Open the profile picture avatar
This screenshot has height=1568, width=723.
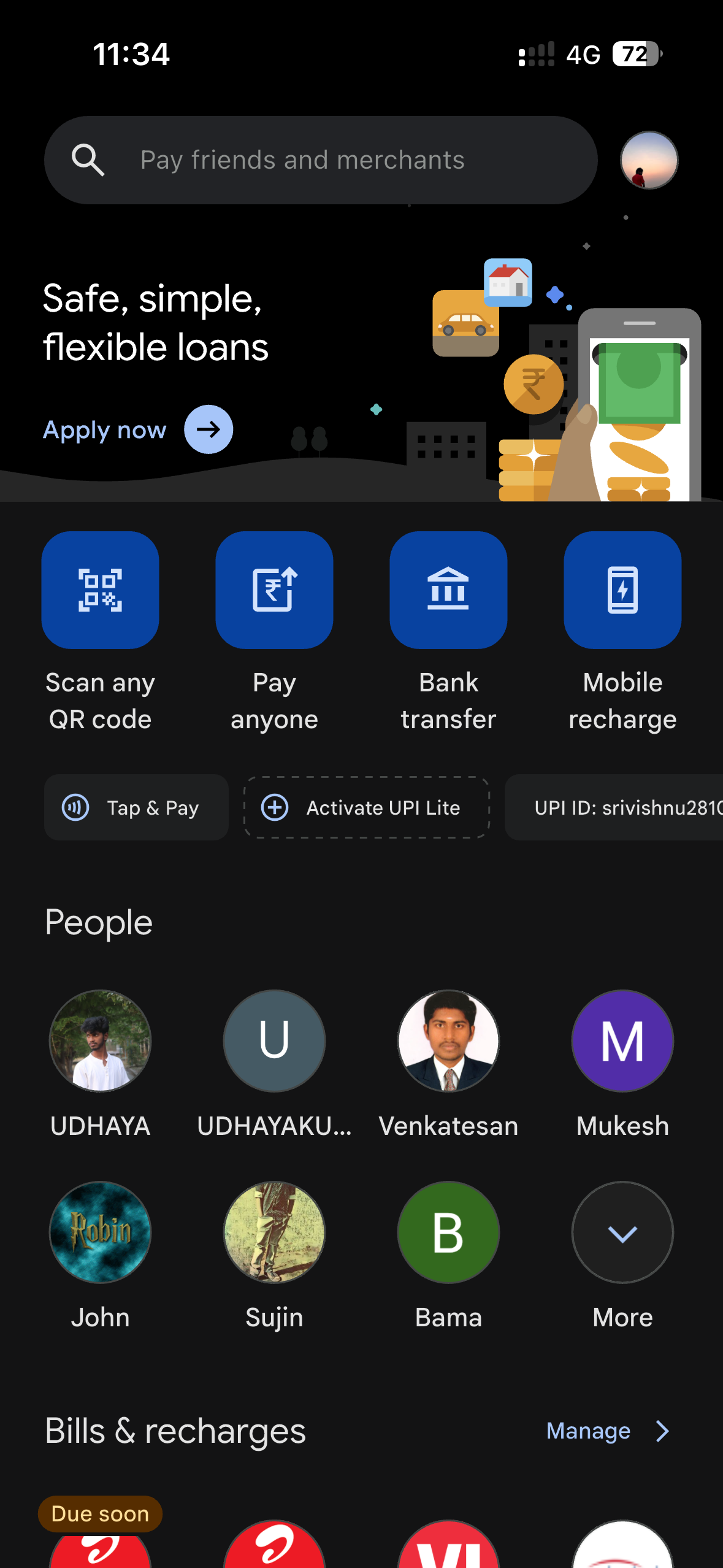tap(649, 160)
